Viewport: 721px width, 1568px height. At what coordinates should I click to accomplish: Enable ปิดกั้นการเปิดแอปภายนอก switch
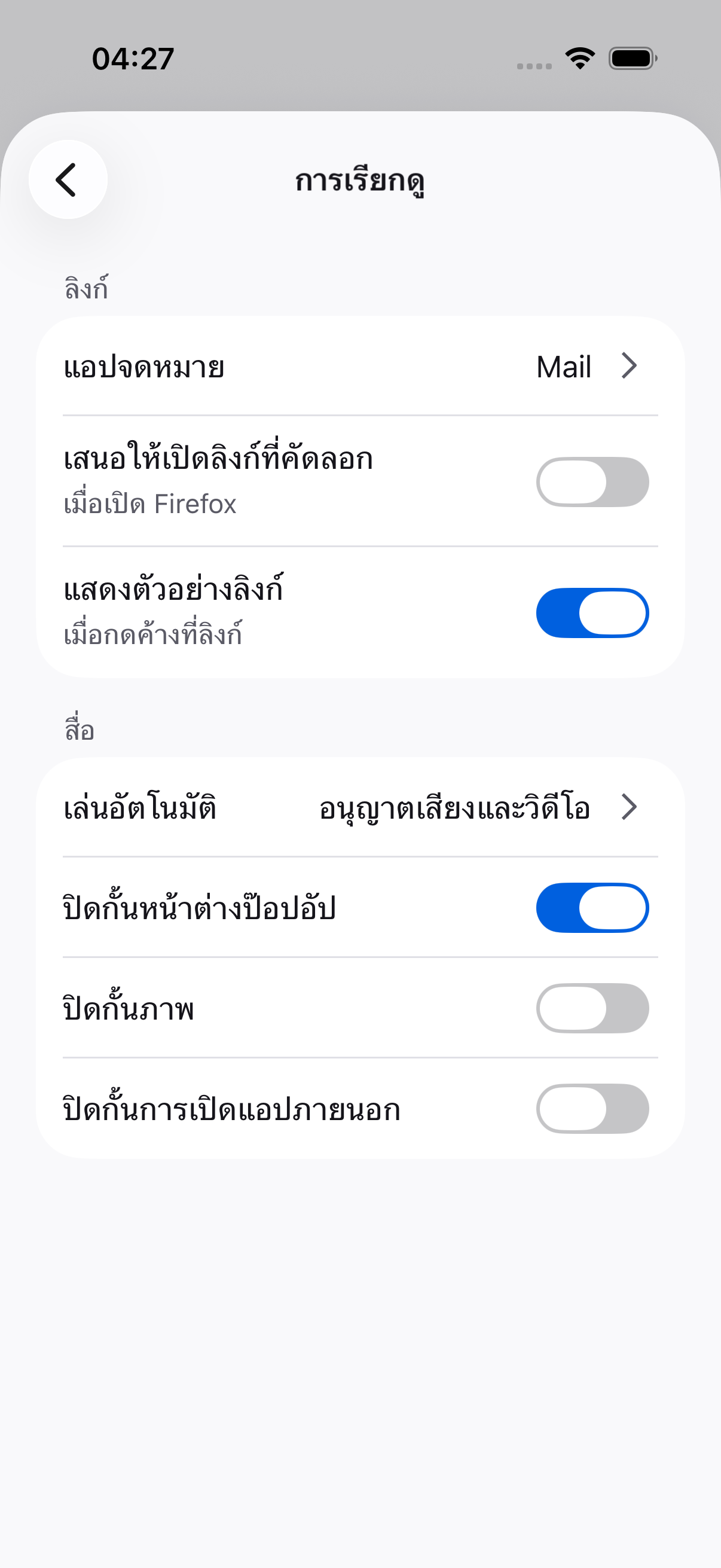click(x=591, y=1109)
